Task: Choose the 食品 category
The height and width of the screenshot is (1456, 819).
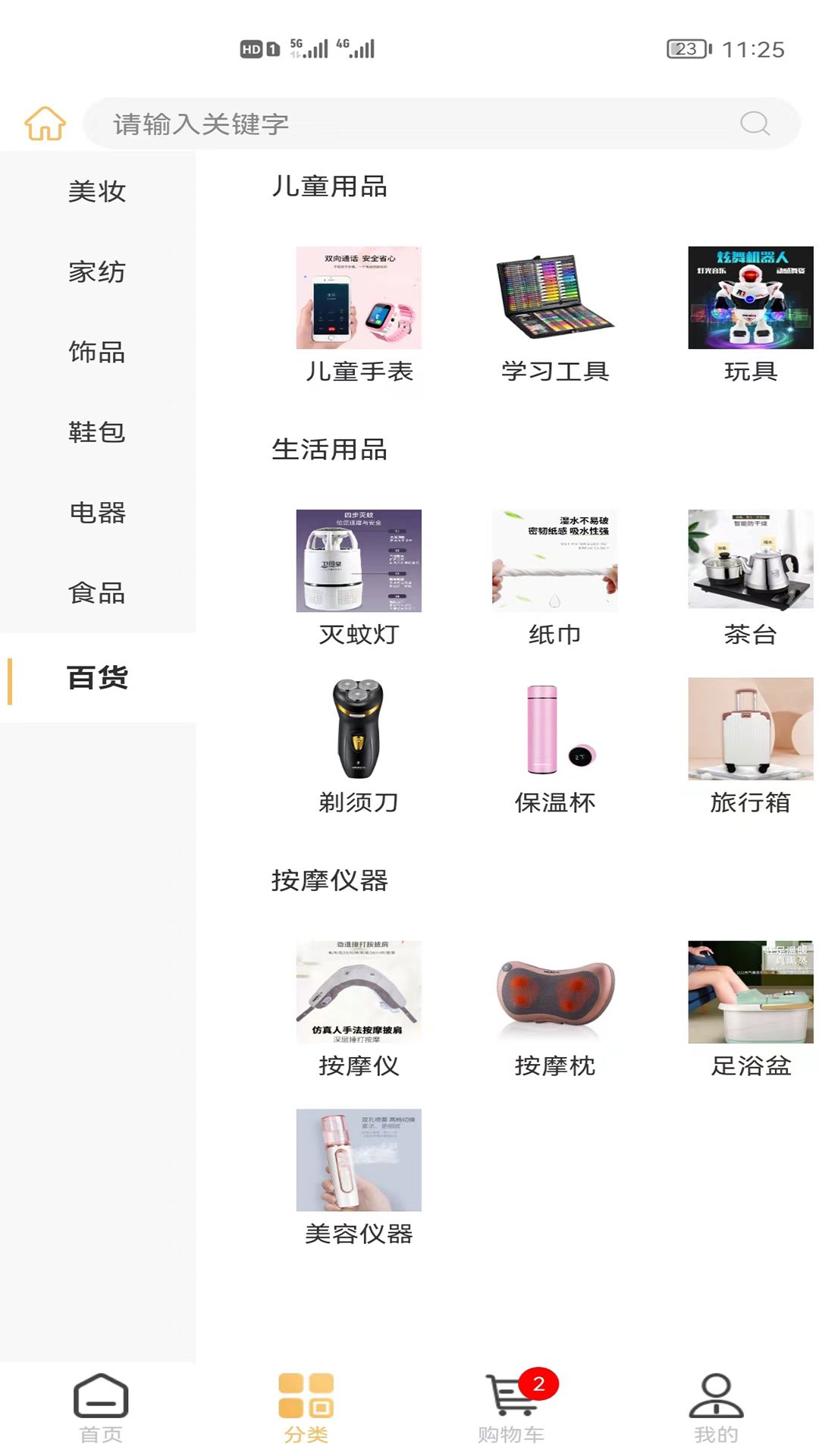Action: [x=97, y=593]
